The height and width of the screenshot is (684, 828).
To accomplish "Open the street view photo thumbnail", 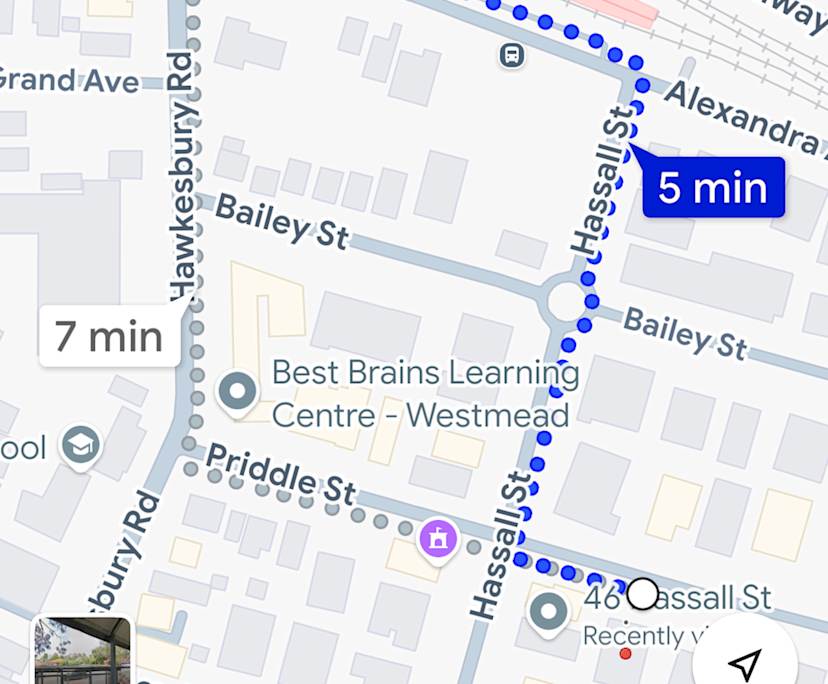I will (x=82, y=651).
